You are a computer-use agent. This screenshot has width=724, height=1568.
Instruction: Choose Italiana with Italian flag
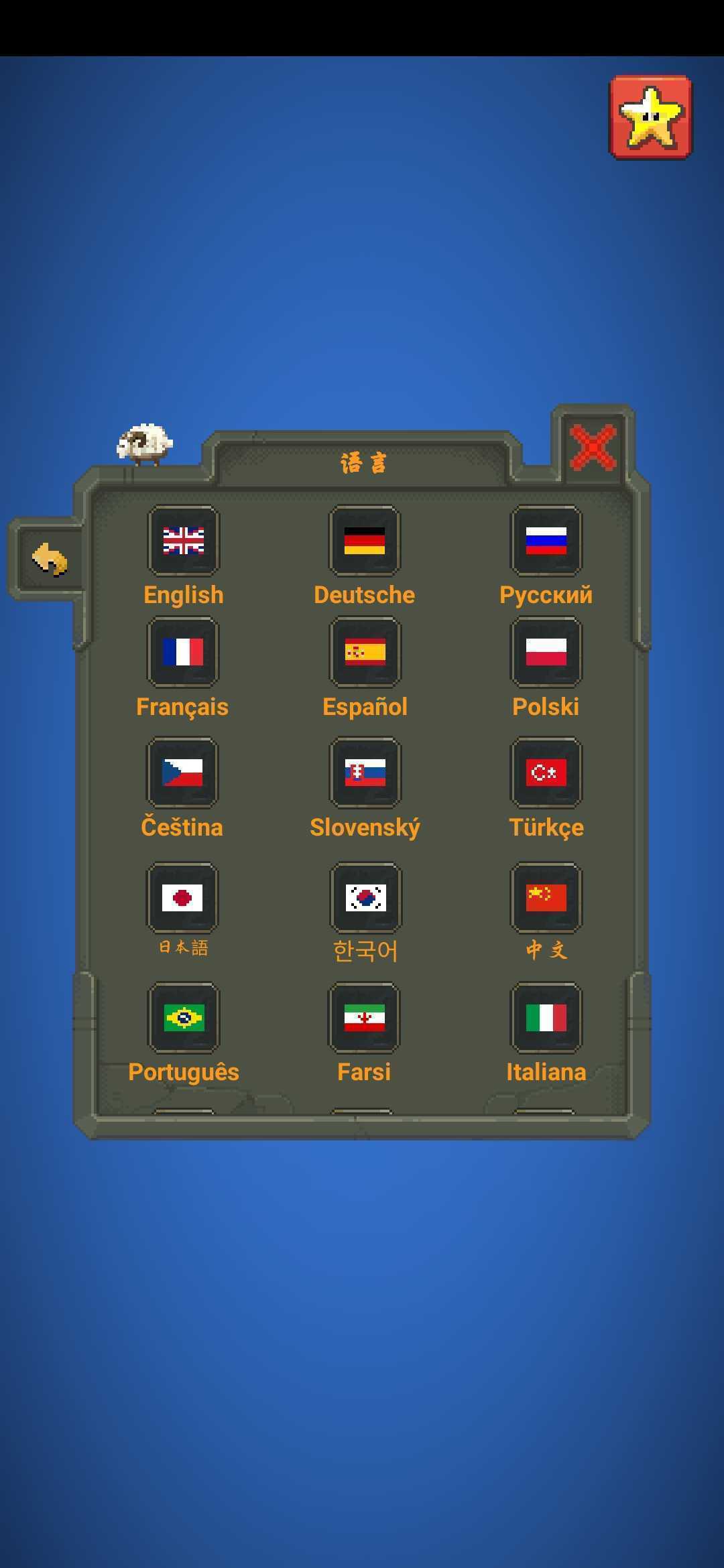click(x=546, y=1018)
